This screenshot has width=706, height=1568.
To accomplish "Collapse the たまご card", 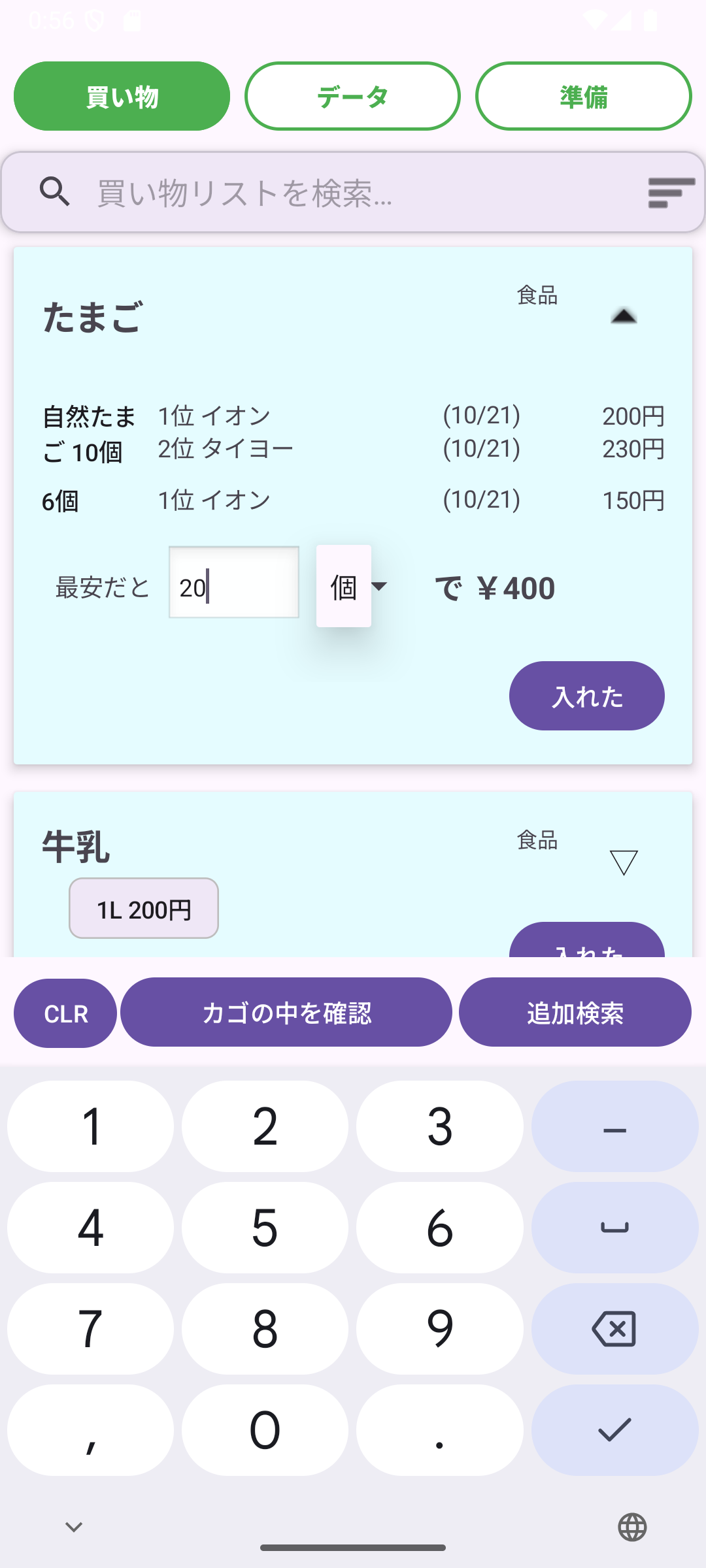I will 623,317.
